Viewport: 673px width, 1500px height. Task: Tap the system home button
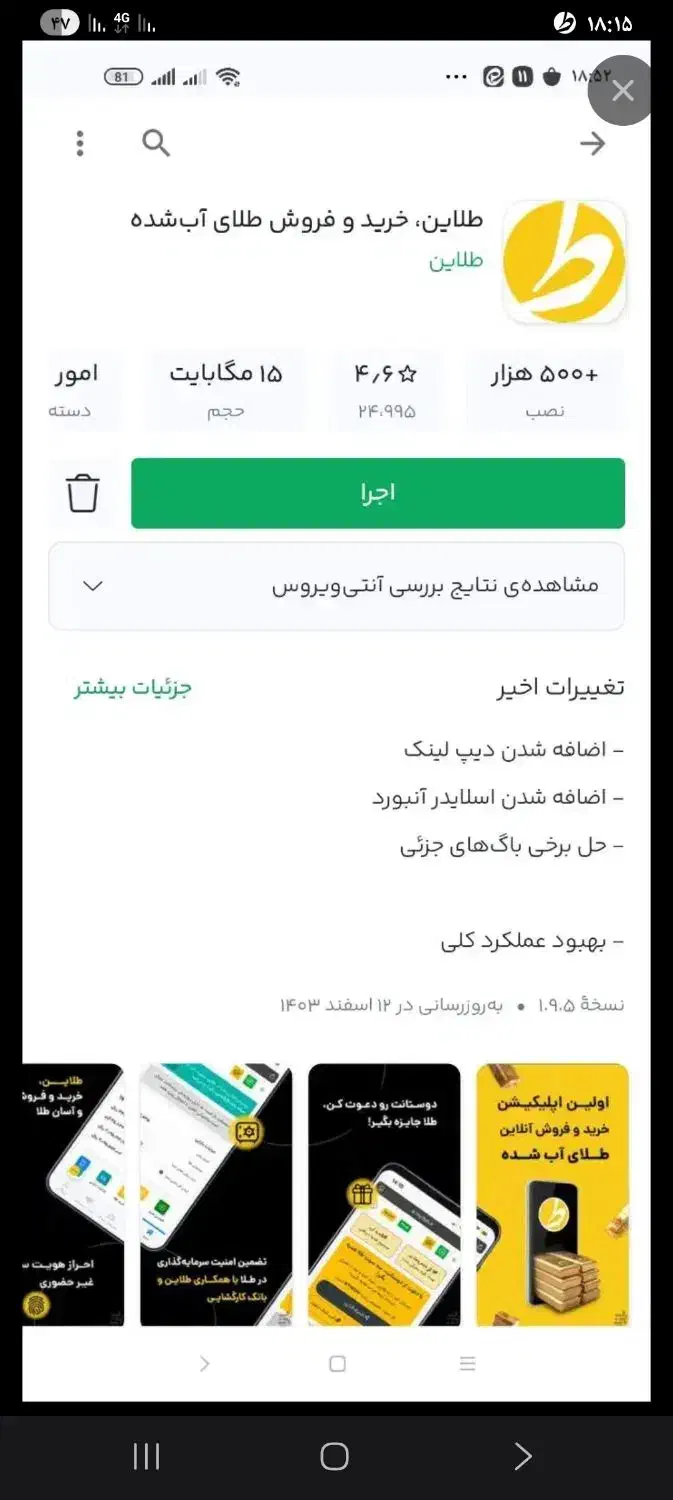click(335, 1456)
